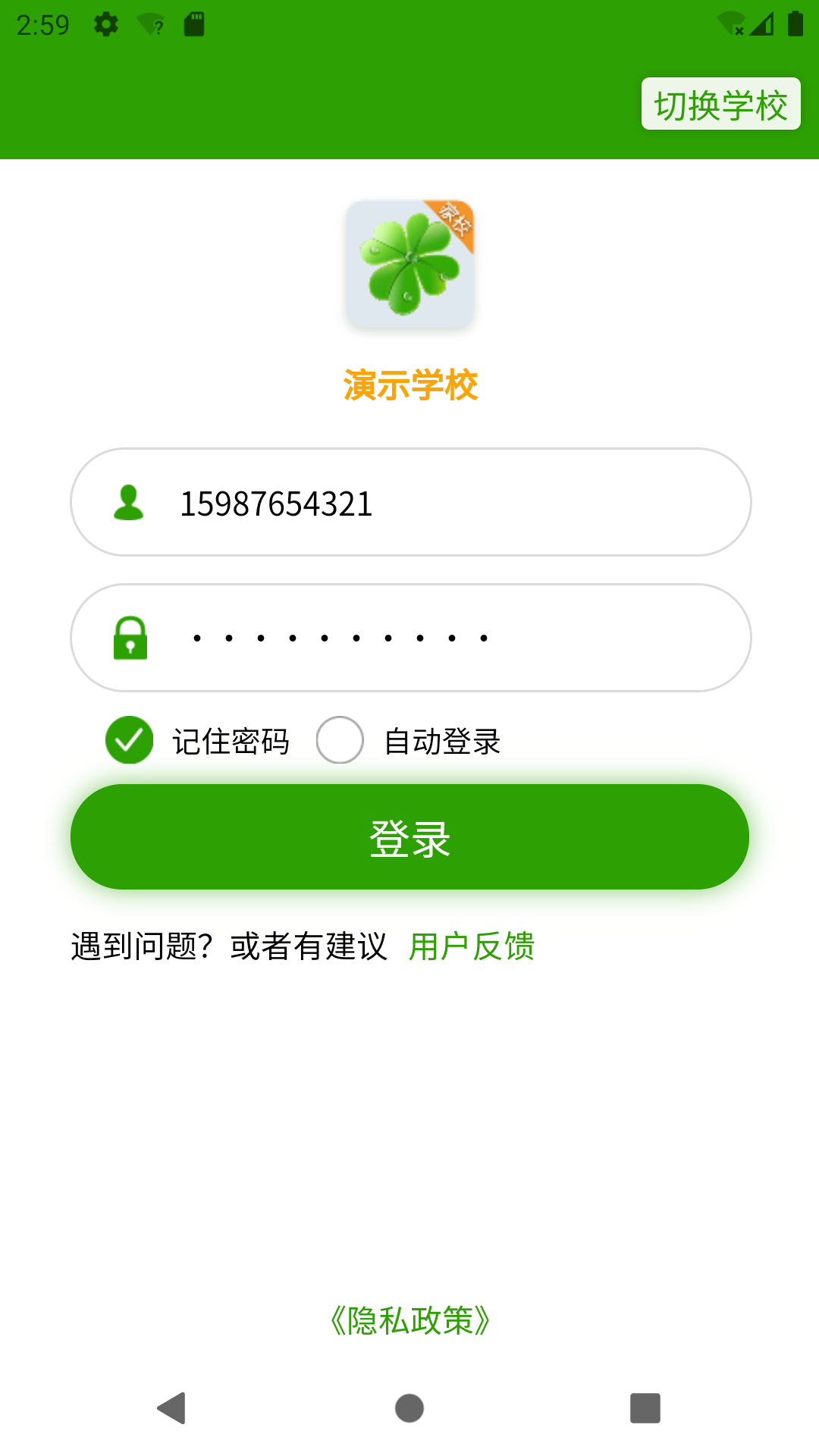This screenshot has width=819, height=1456.
Task: Tap the password input field
Action: (x=425, y=638)
